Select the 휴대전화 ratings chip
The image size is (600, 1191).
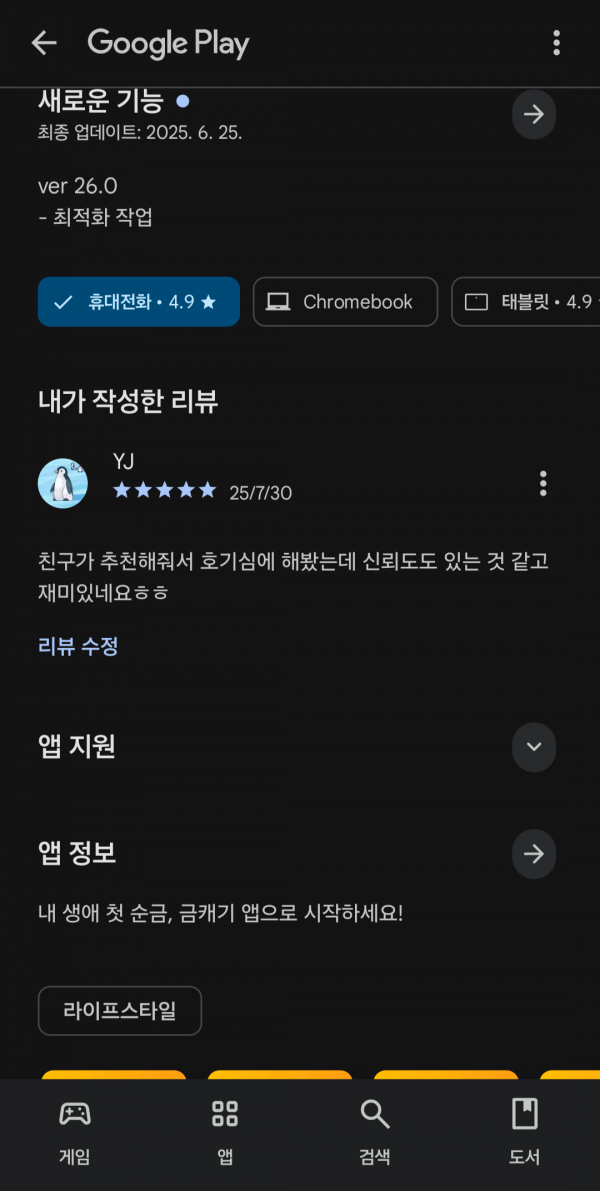point(139,302)
